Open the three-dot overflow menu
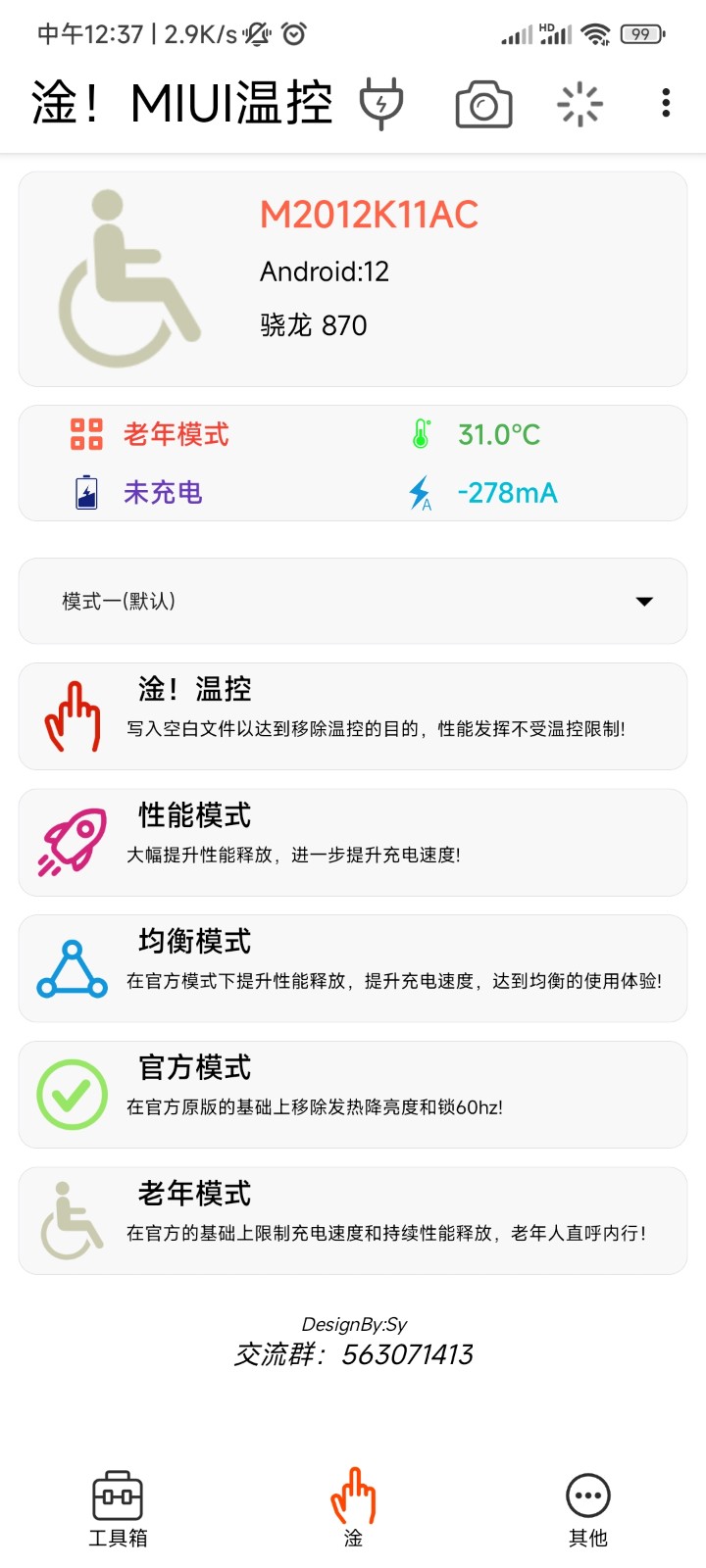706x1568 pixels. pyautogui.click(x=666, y=104)
